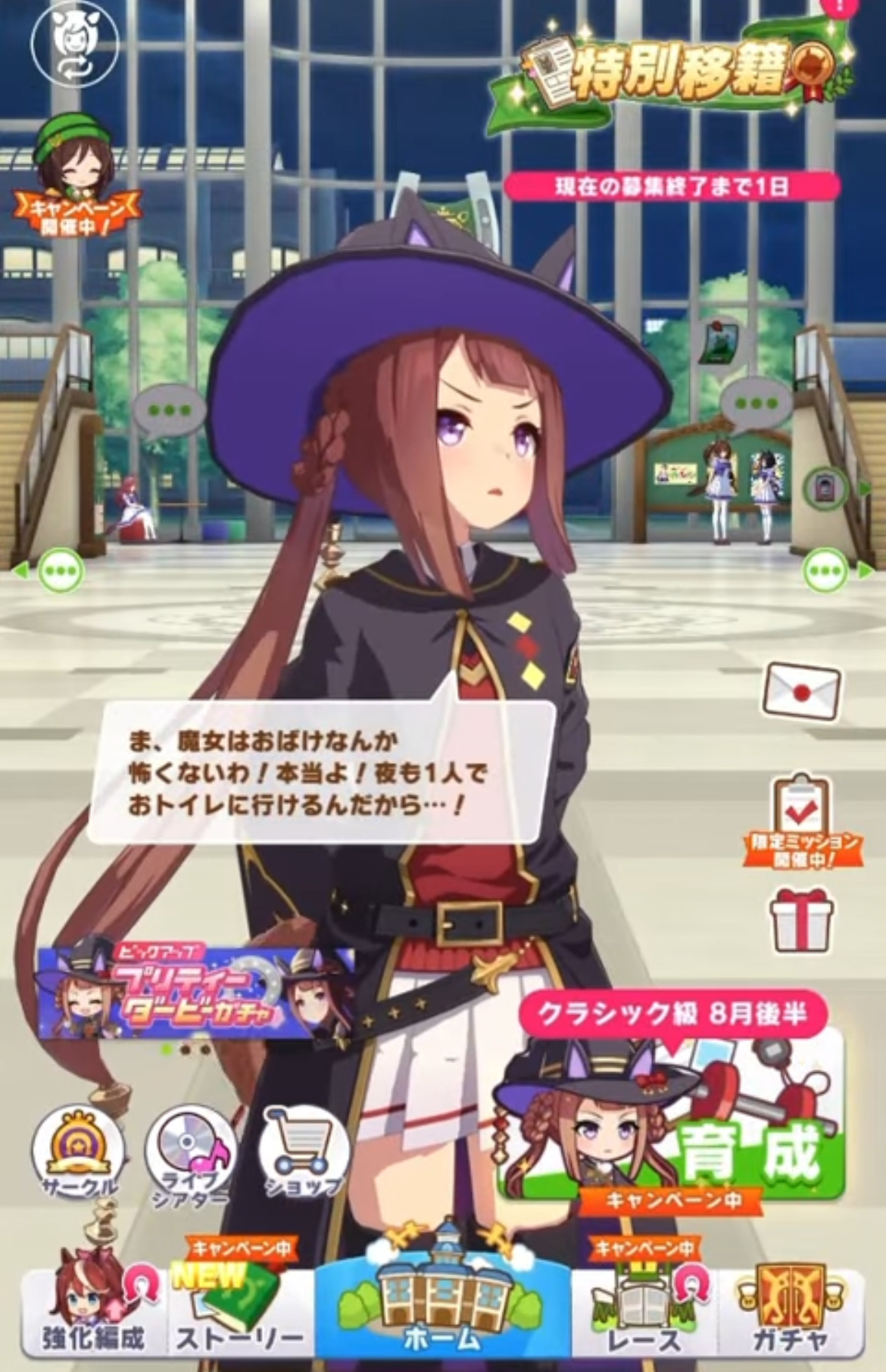Open the mail envelope icon

point(802,691)
